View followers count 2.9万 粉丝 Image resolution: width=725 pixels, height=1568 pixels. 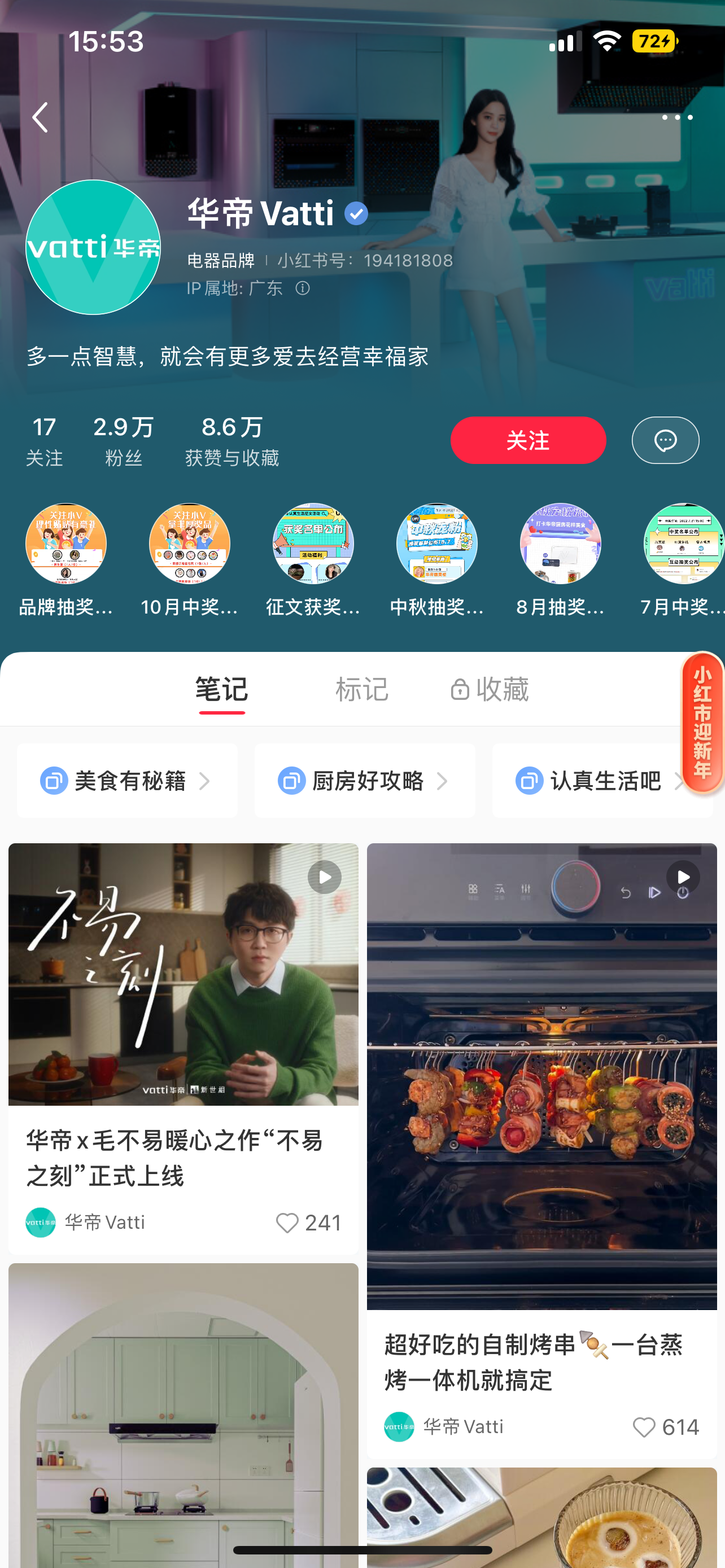point(124,441)
